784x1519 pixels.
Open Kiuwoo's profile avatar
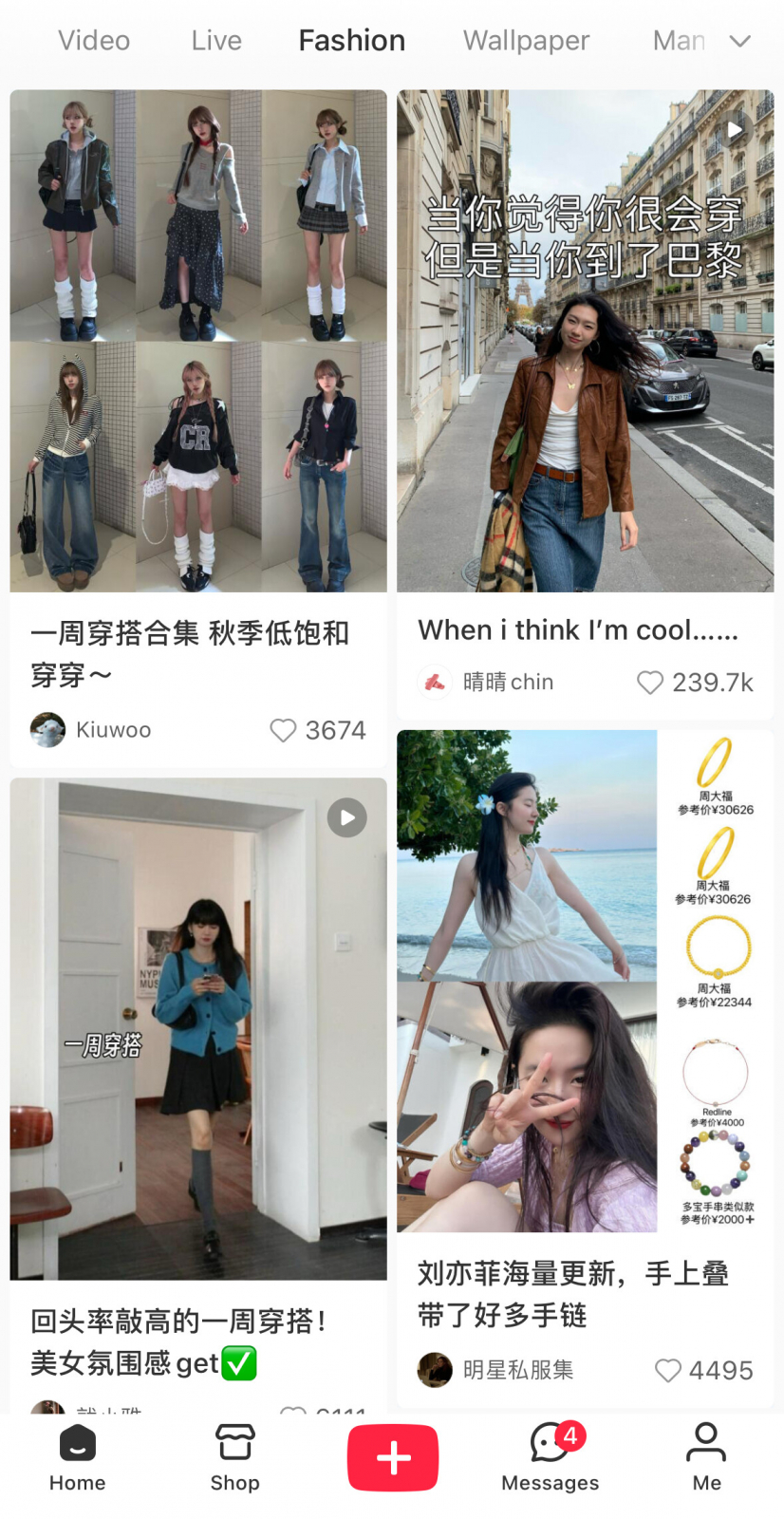(x=47, y=730)
